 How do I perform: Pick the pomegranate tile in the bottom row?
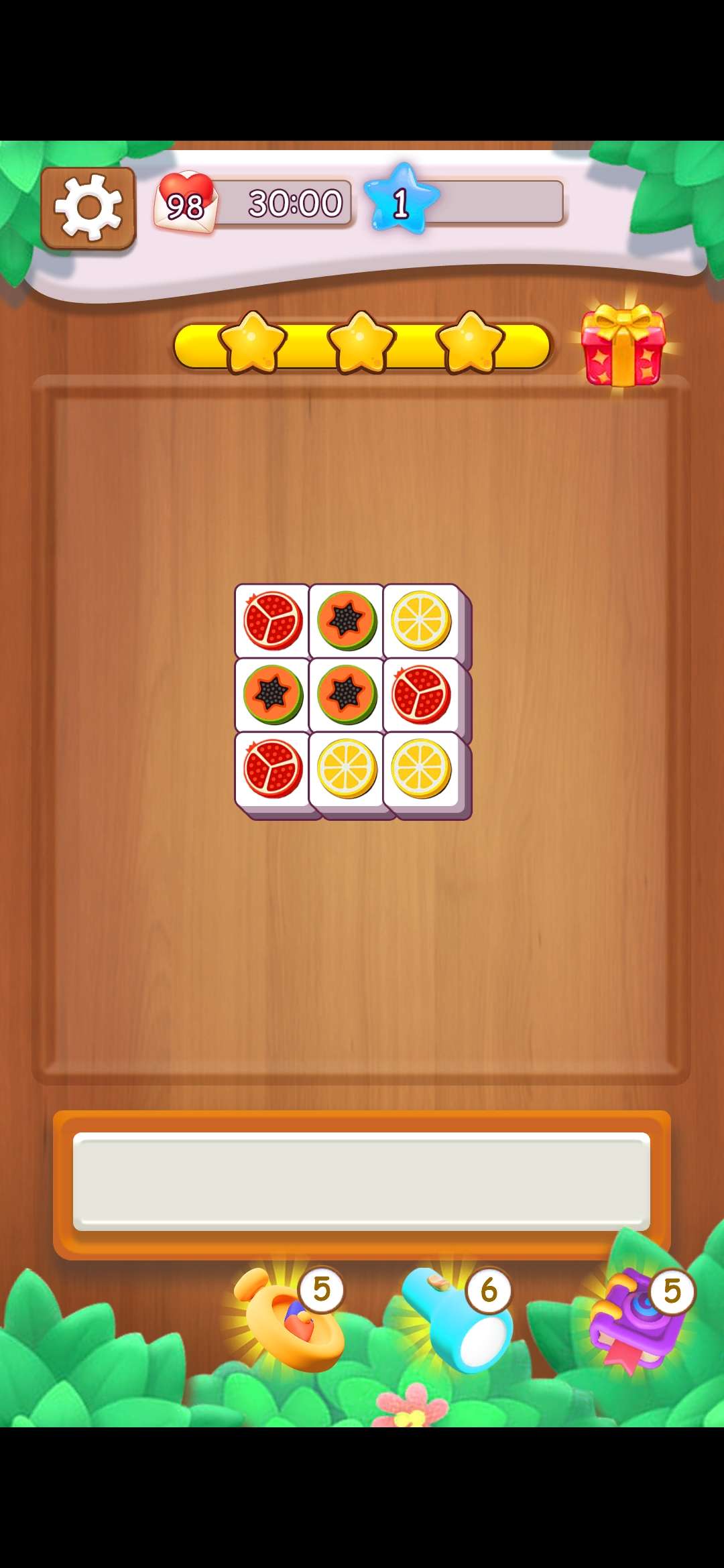pyautogui.click(x=273, y=769)
